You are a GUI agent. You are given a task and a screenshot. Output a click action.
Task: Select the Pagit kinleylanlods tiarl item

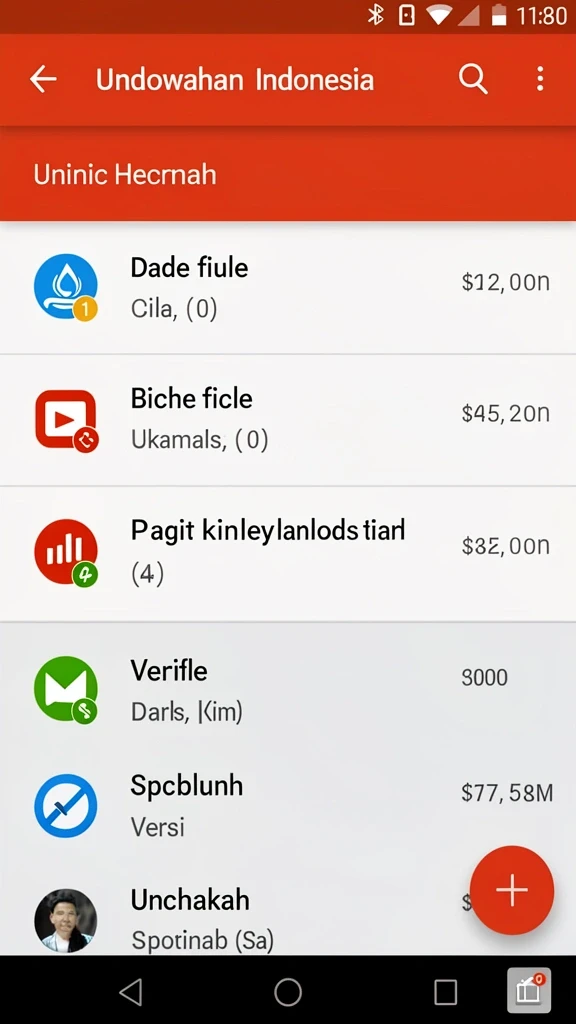click(288, 554)
